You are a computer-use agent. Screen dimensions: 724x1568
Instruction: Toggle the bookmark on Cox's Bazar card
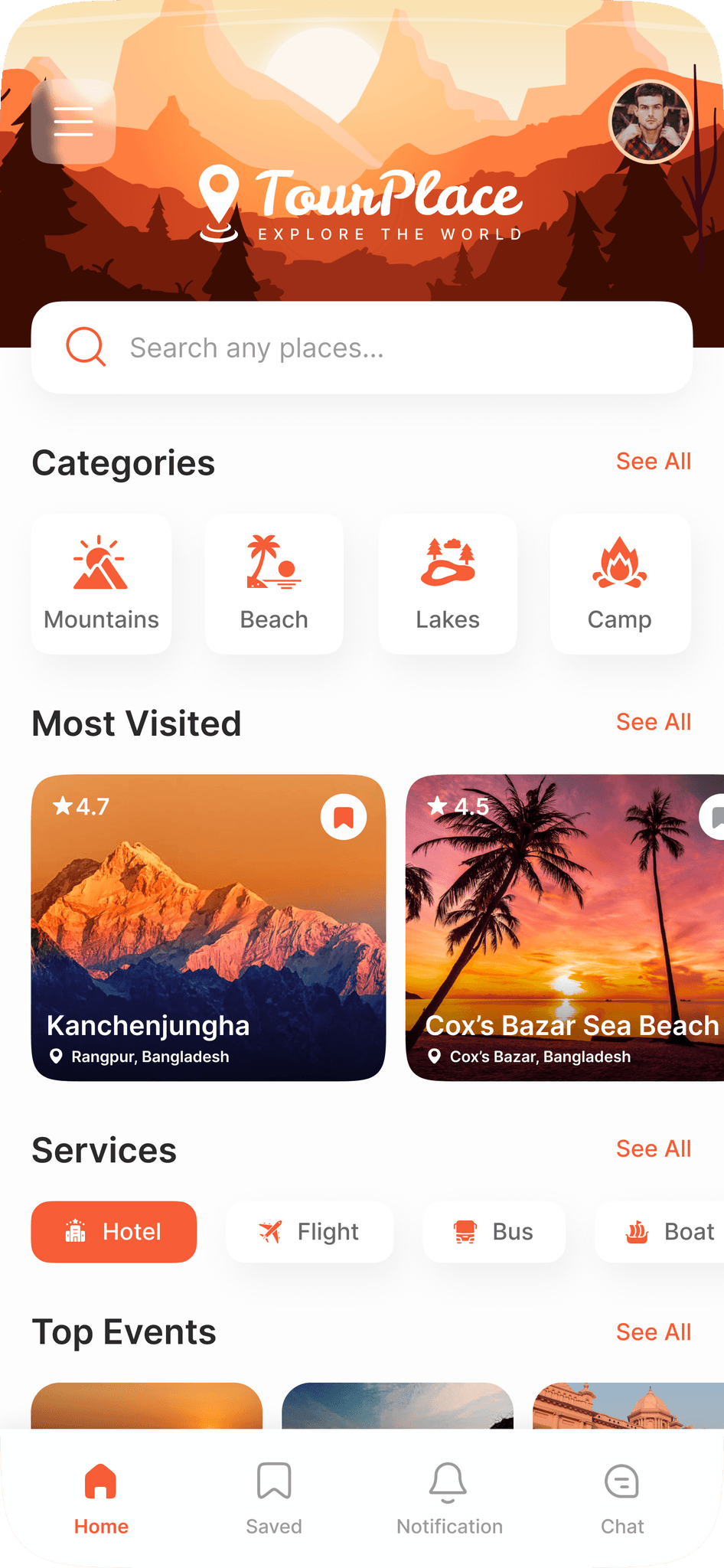(716, 816)
